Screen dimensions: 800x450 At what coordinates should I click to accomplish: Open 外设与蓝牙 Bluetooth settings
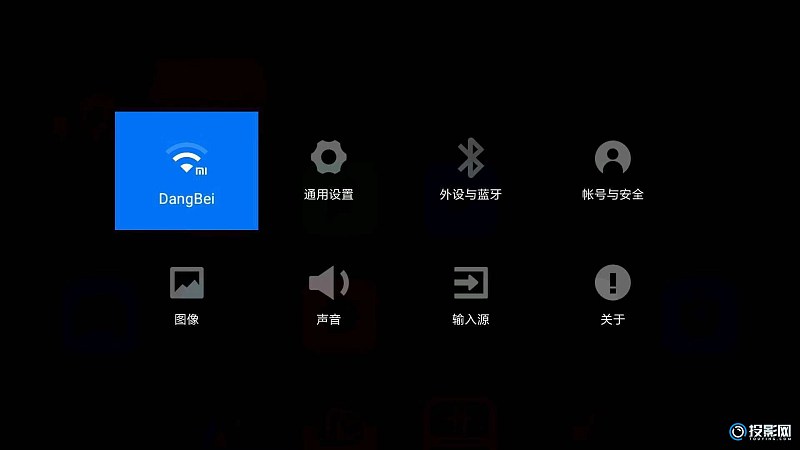point(470,170)
